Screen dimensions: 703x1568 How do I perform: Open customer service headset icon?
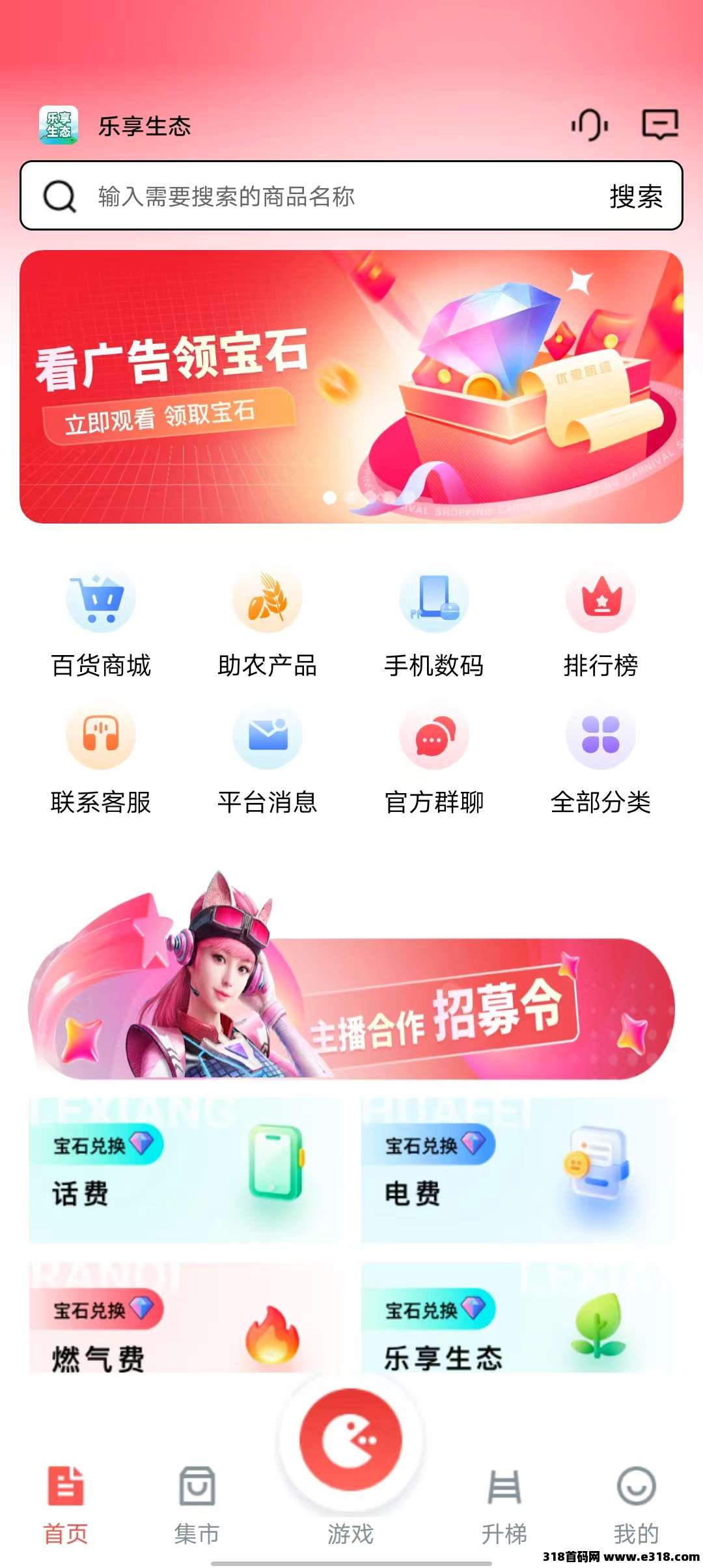pos(590,124)
